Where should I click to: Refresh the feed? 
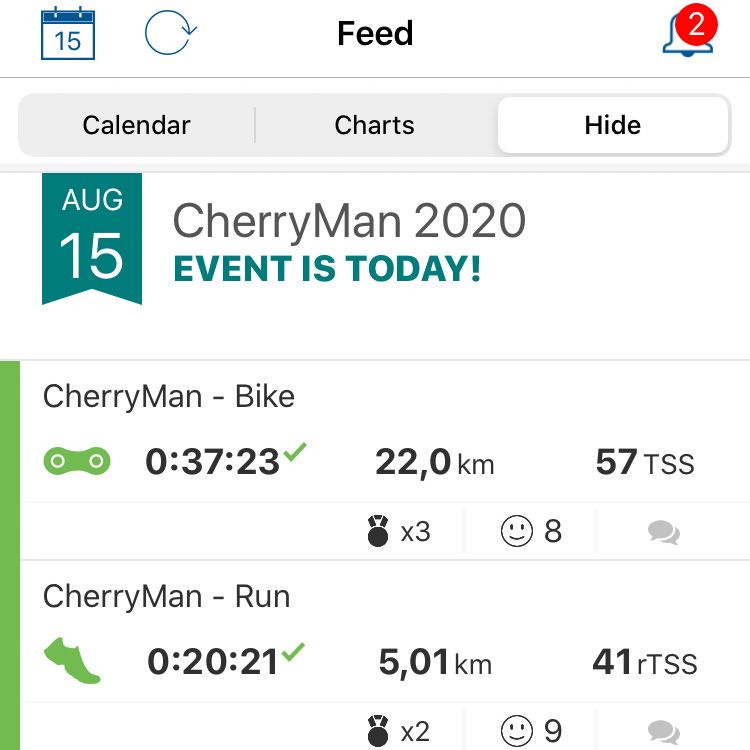[170, 34]
